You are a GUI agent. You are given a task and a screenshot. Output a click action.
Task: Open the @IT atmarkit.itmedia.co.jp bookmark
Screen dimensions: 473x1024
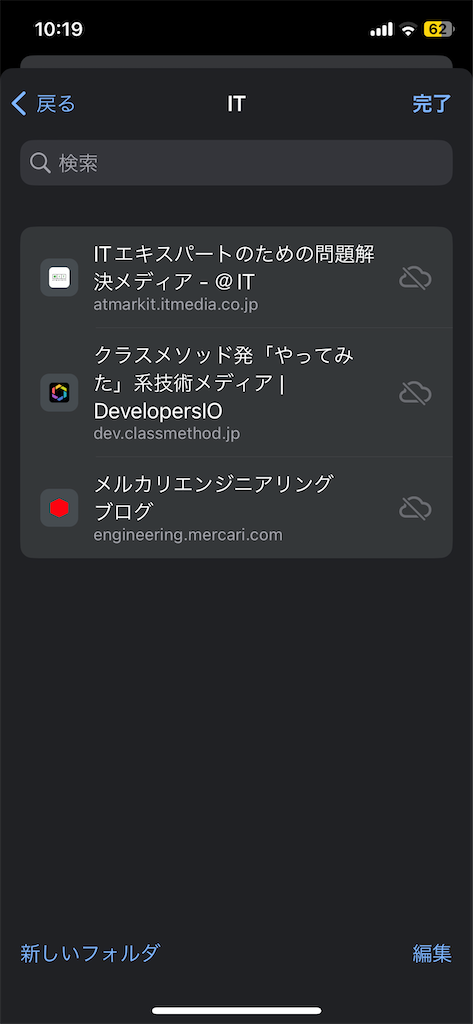click(236, 278)
